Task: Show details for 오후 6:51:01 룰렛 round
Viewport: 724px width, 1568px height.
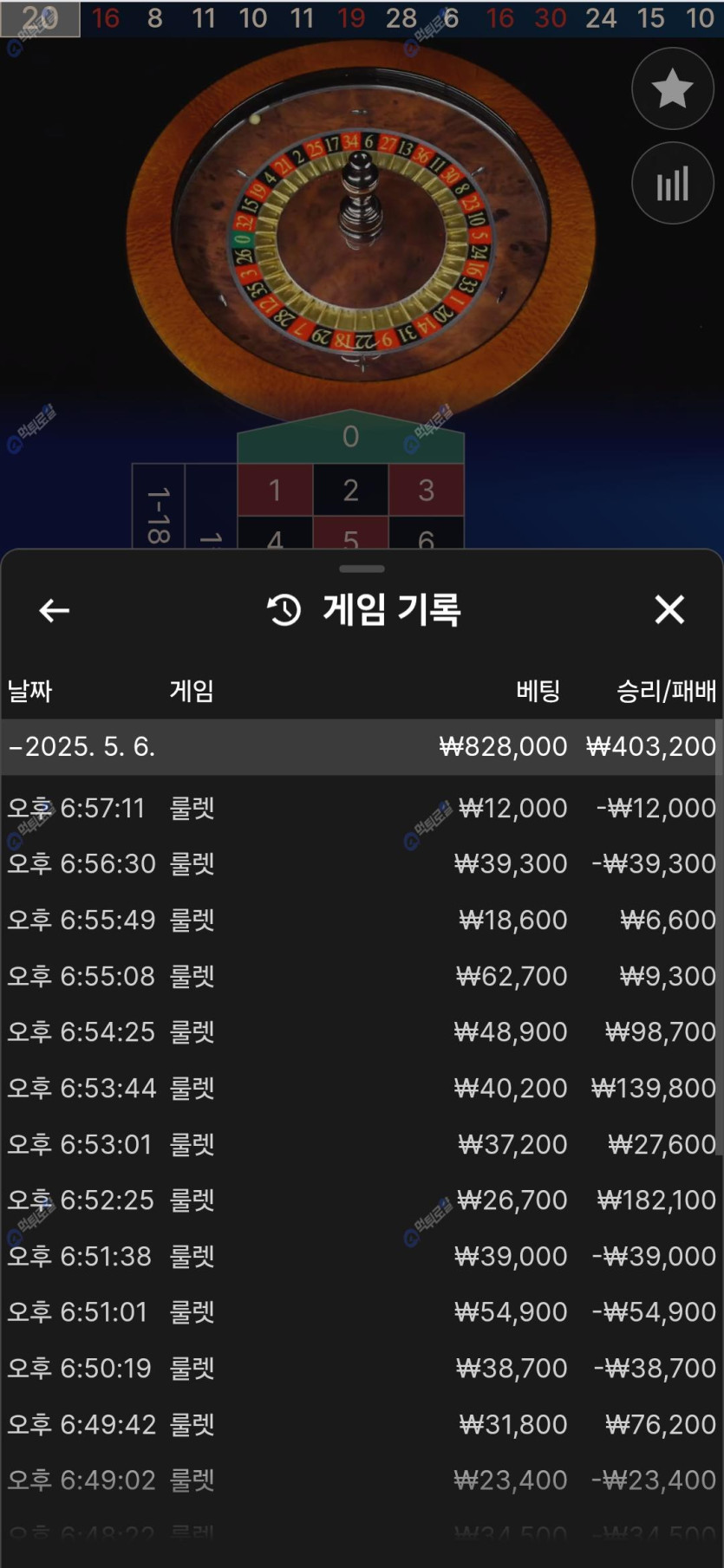Action: click(361, 1311)
